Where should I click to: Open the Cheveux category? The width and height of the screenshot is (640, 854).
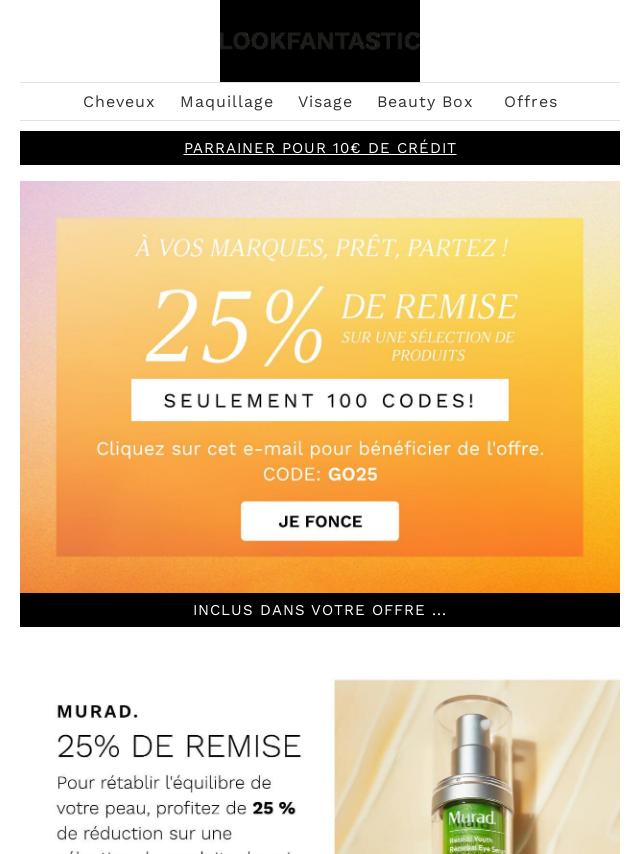(x=119, y=102)
